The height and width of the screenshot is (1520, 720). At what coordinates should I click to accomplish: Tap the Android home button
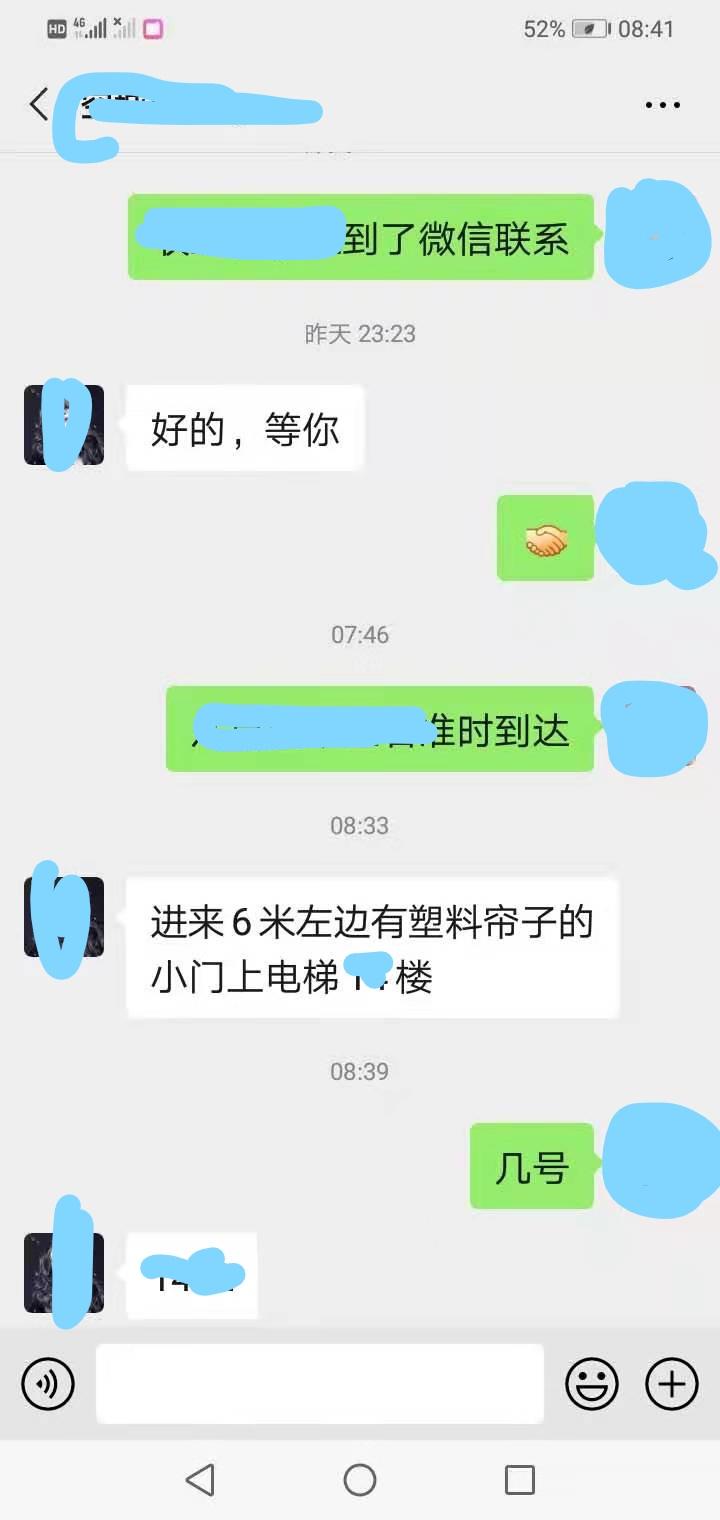(360, 1479)
